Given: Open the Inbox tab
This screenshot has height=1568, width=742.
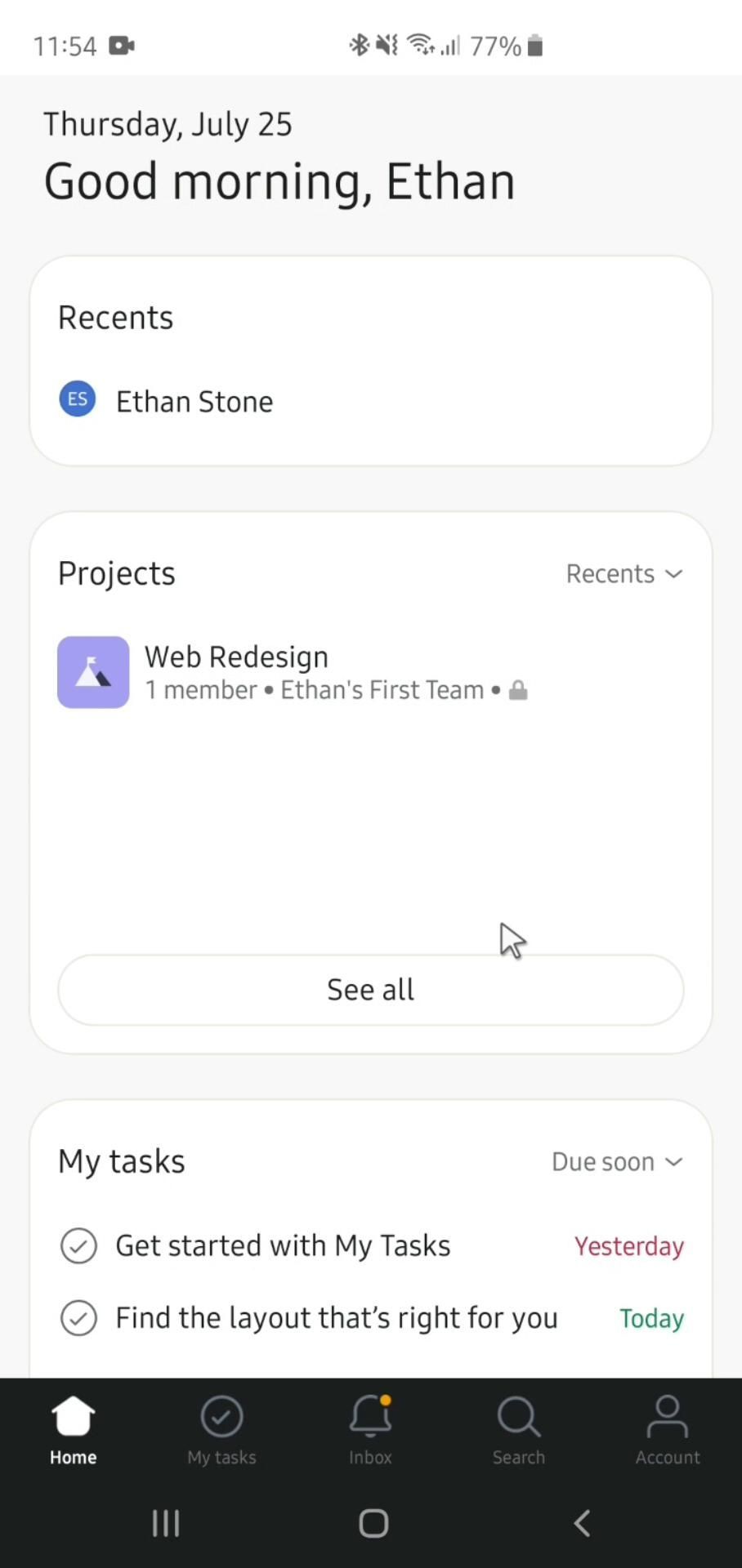Looking at the screenshot, I should pos(370,1430).
